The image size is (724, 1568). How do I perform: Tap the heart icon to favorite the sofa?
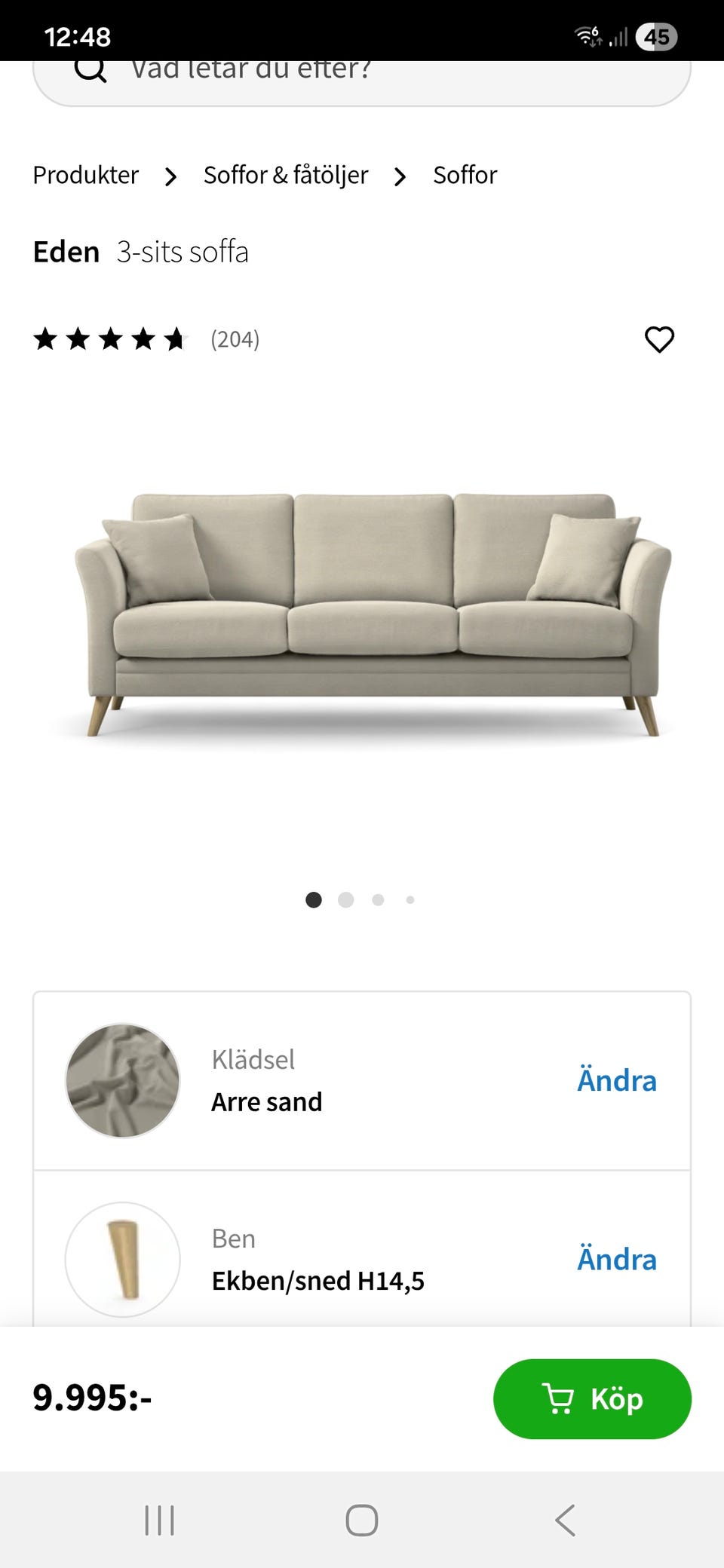(660, 340)
